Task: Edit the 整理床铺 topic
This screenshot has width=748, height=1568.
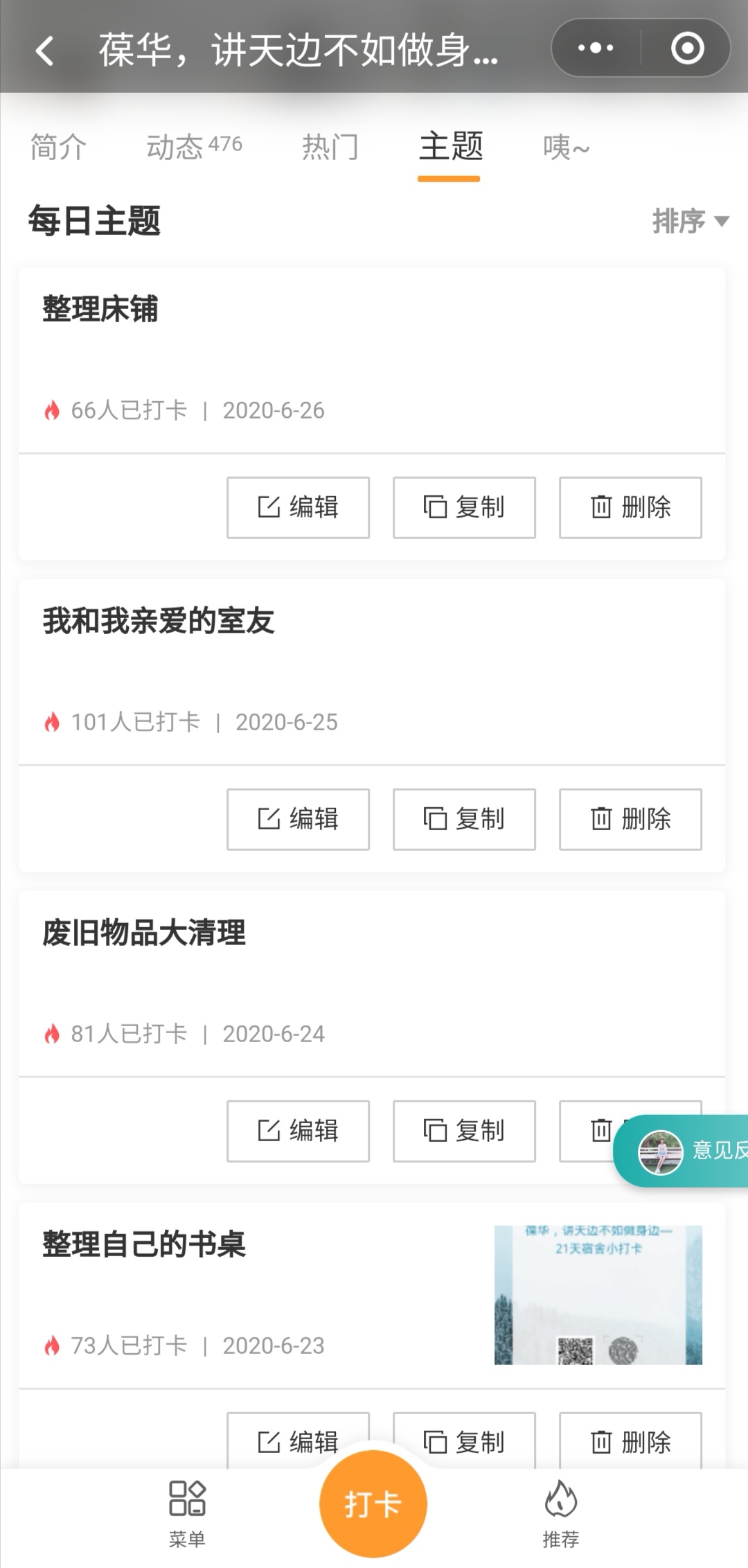Action: pyautogui.click(x=298, y=507)
